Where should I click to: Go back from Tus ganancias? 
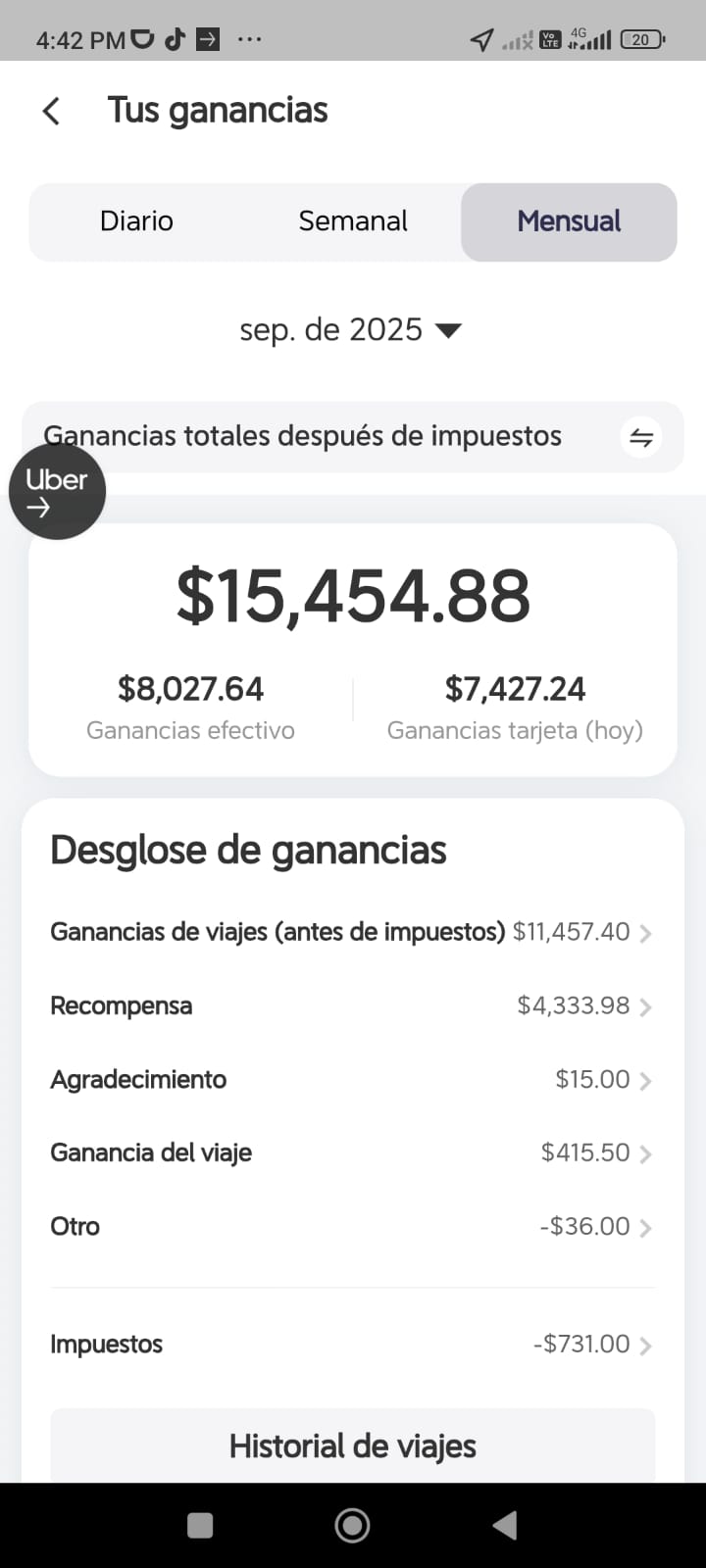52,111
